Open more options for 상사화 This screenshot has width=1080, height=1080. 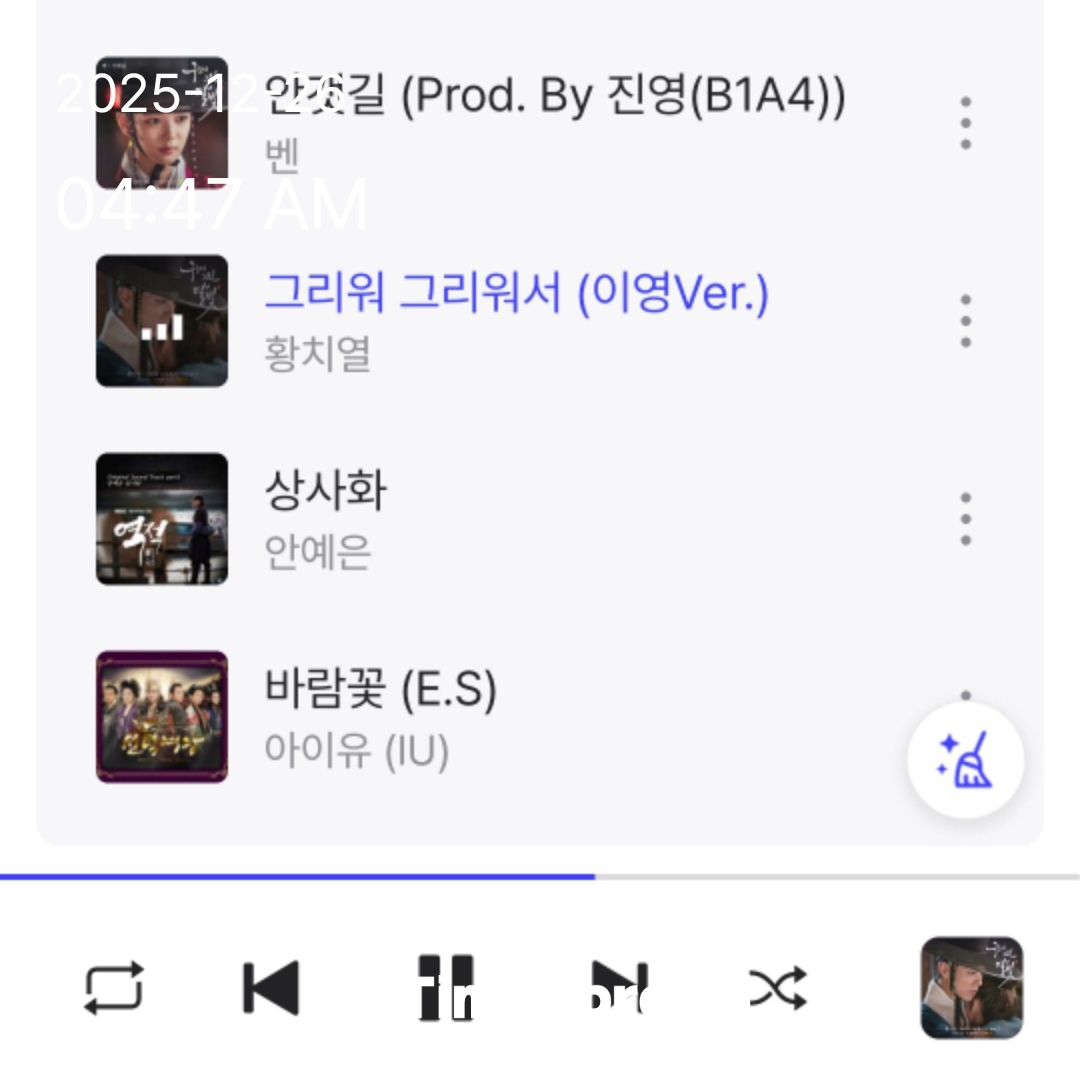pos(965,519)
